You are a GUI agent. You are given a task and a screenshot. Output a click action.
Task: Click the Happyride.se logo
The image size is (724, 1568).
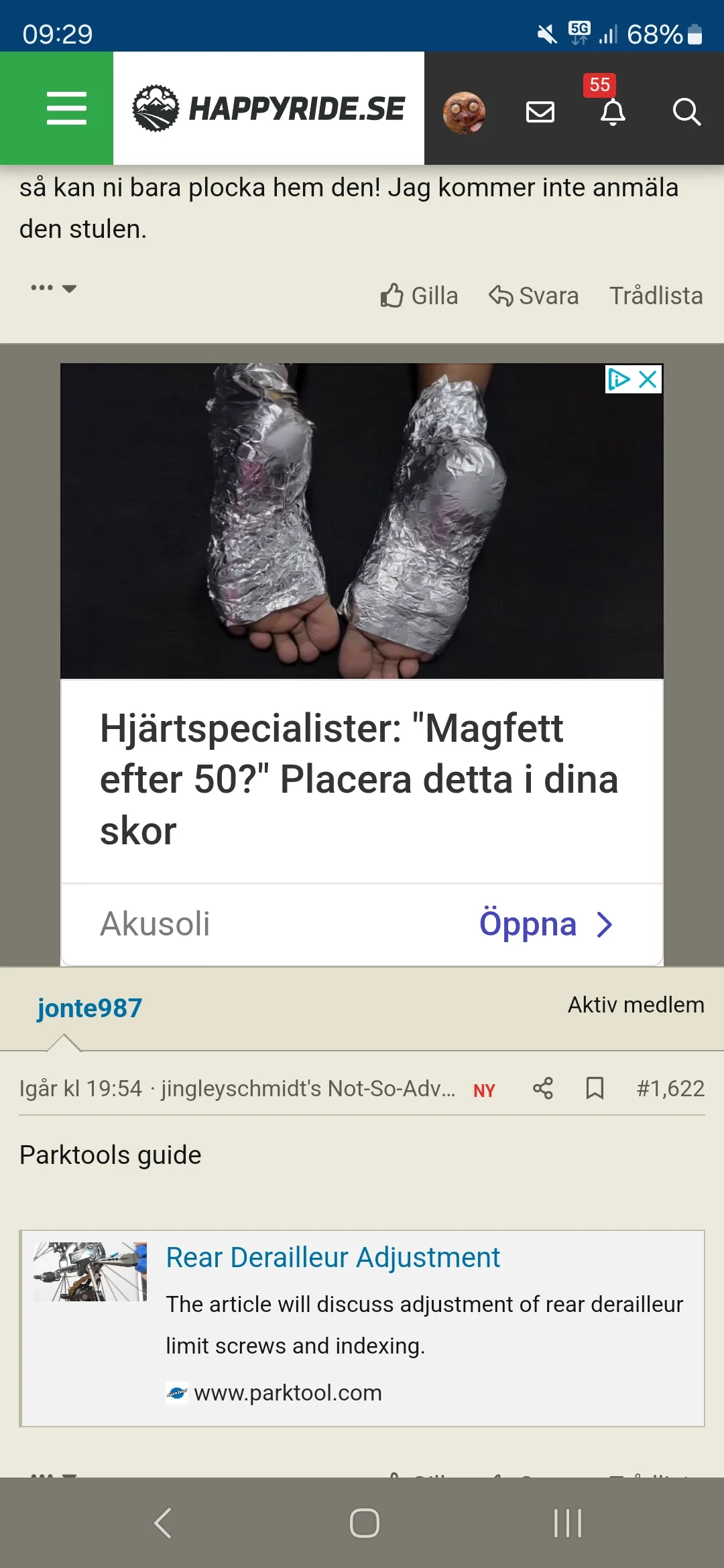click(x=268, y=109)
